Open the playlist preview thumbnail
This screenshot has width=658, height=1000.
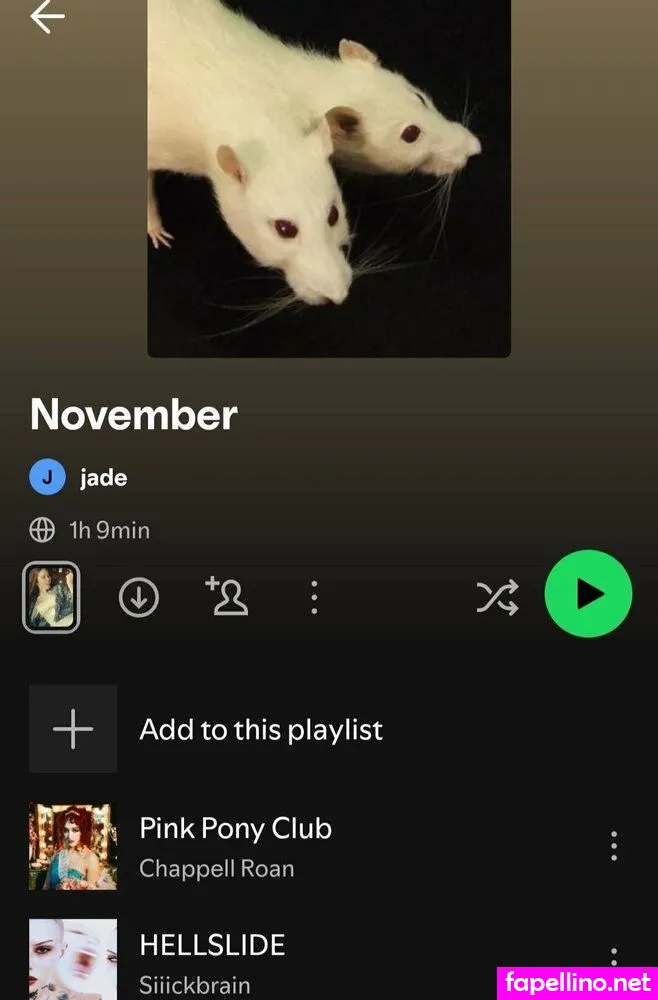(51, 597)
